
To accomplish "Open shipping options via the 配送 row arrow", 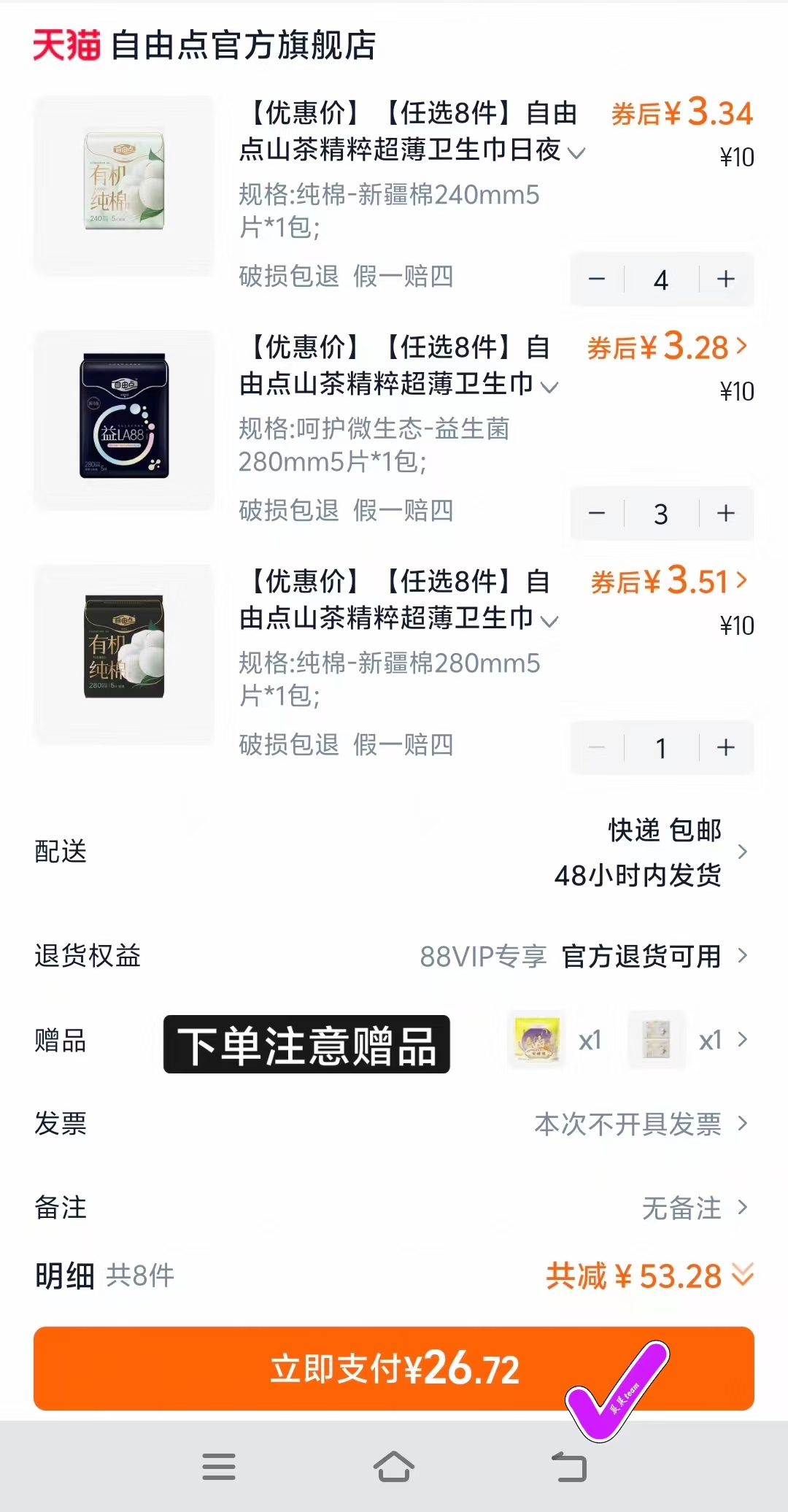I will coord(743,852).
